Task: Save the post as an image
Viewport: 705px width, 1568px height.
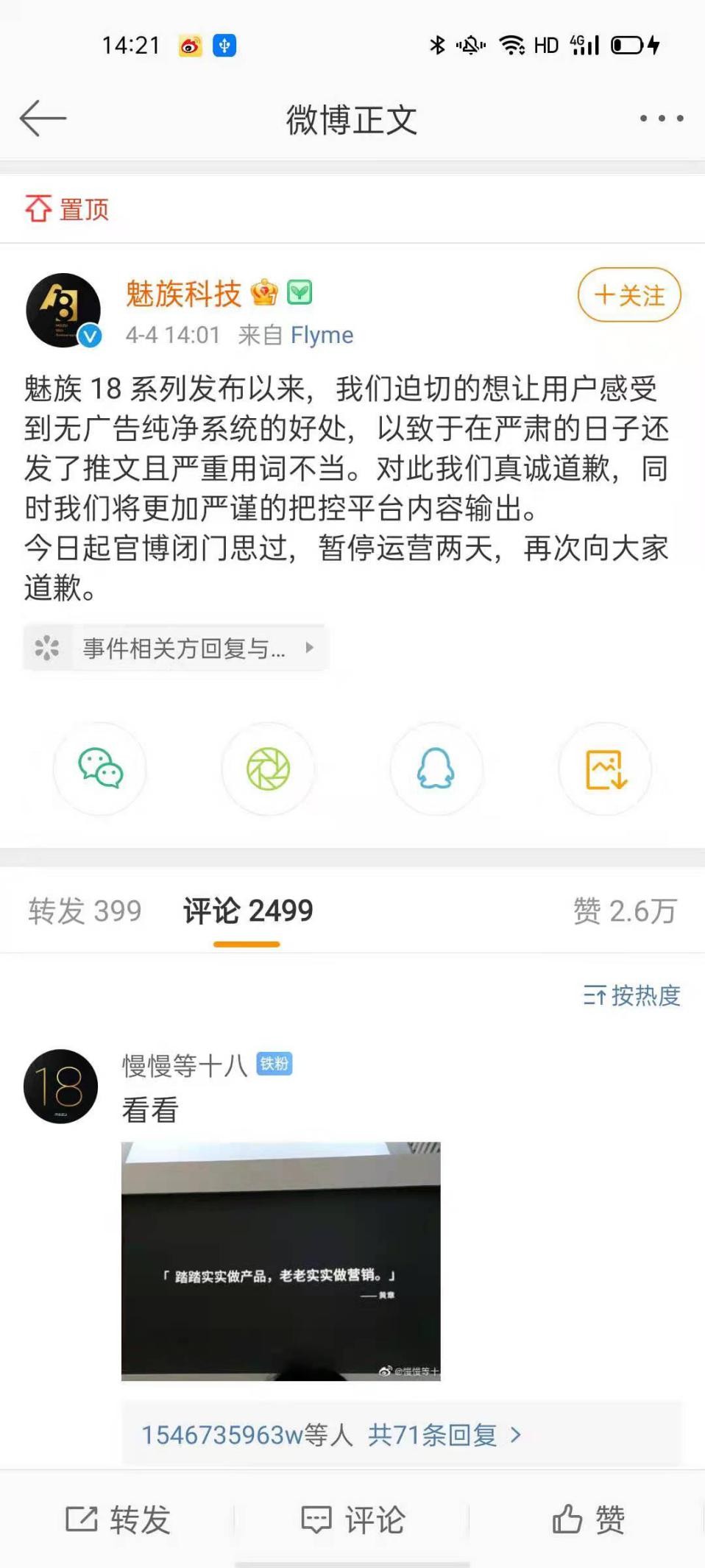Action: coord(605,769)
